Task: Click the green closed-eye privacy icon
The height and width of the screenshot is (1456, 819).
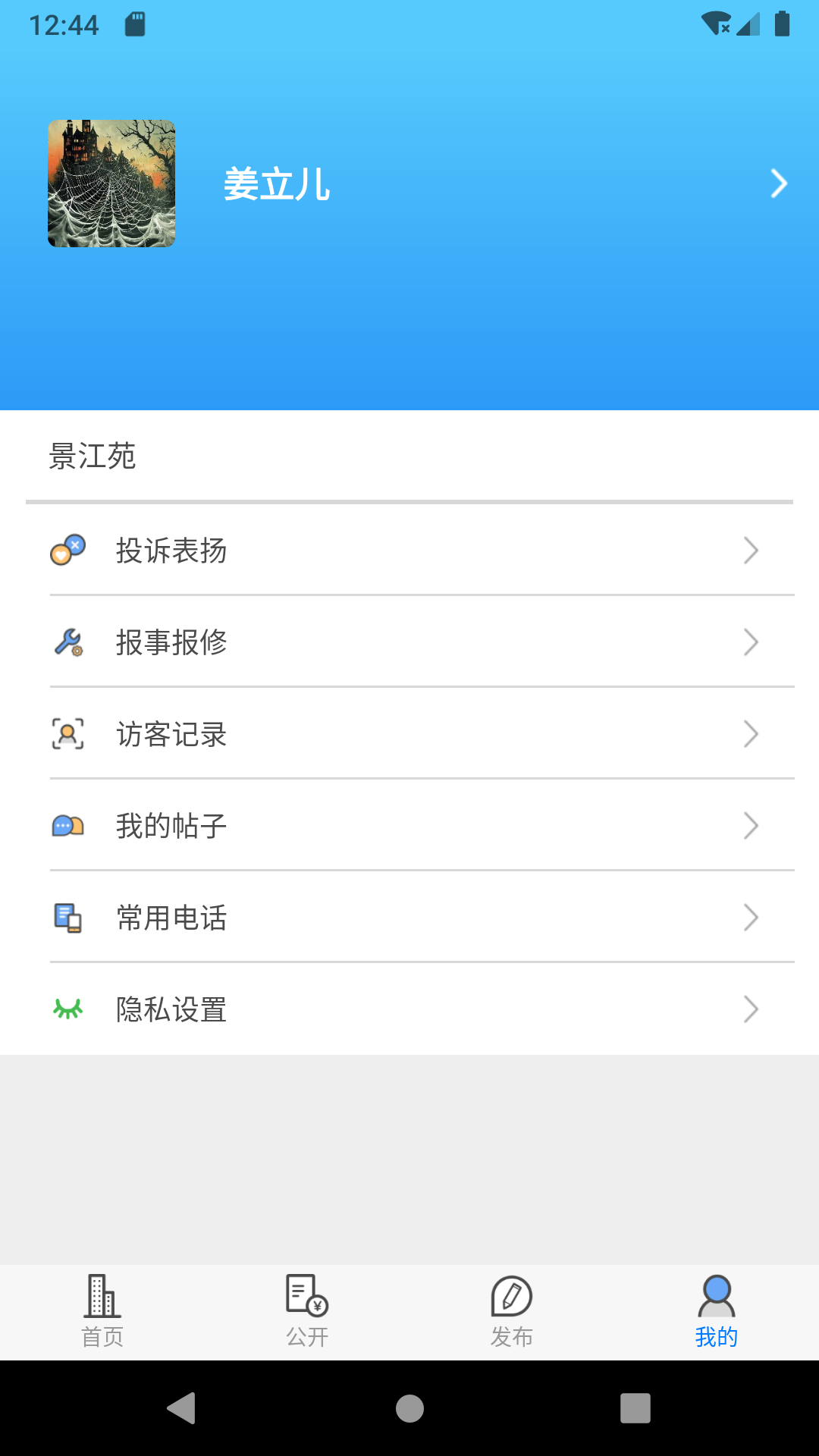Action: [x=67, y=1009]
